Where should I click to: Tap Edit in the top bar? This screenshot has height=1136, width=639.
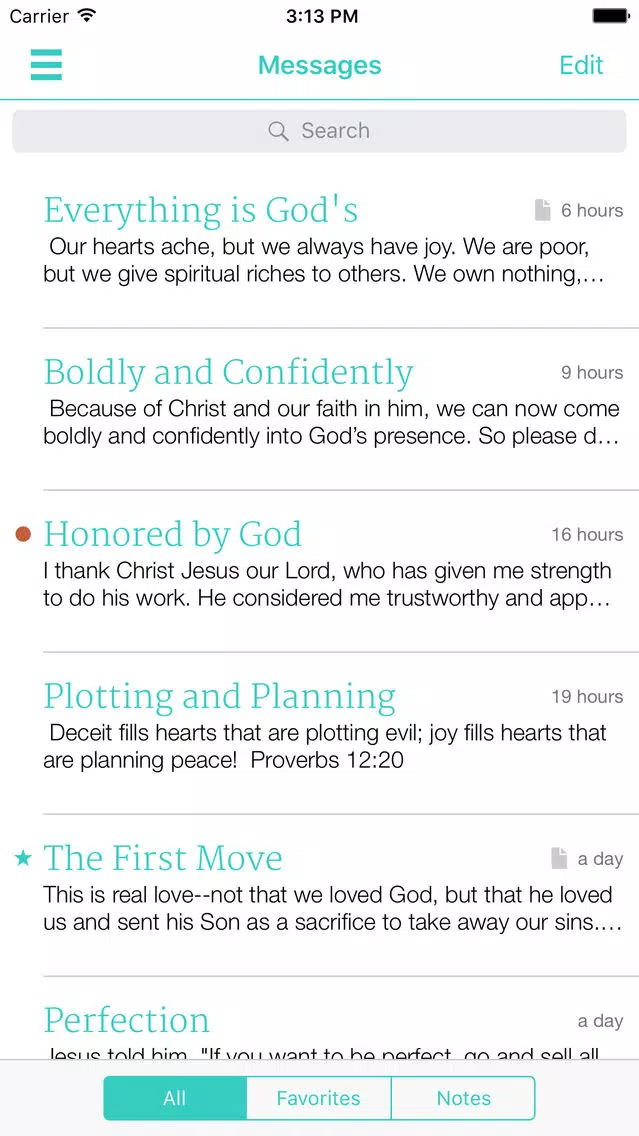tap(581, 65)
